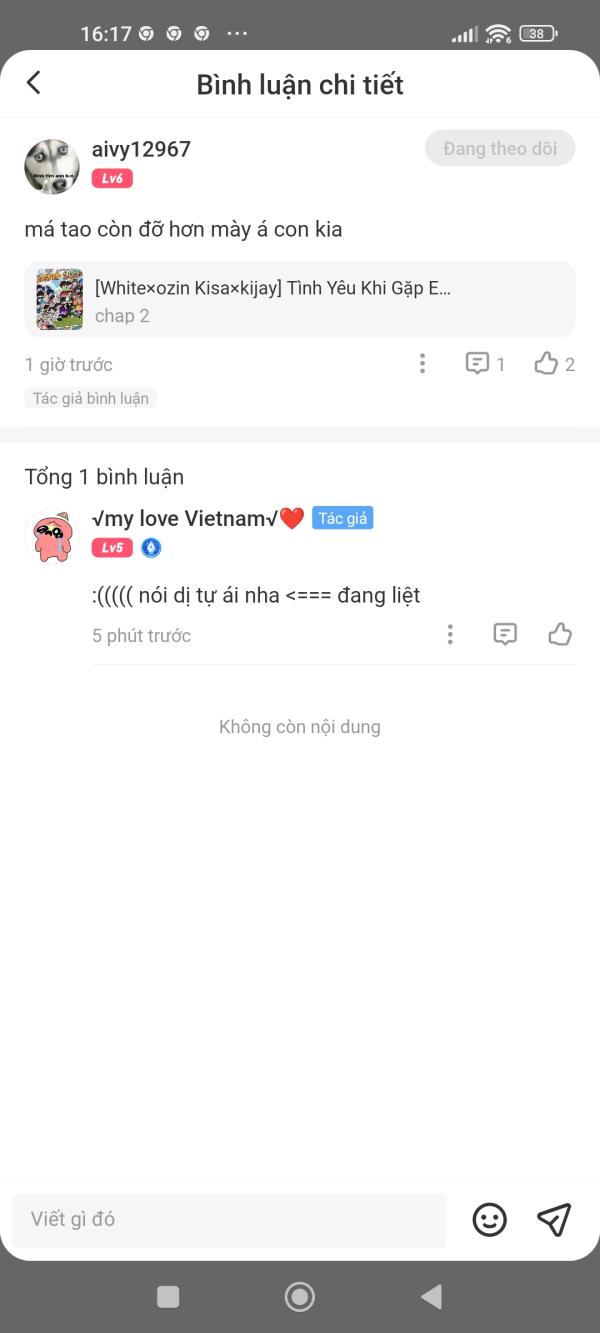Open the linked Tình Yêu Khi Gặp comic card
This screenshot has height=1333, width=600.
pyautogui.click(x=300, y=300)
